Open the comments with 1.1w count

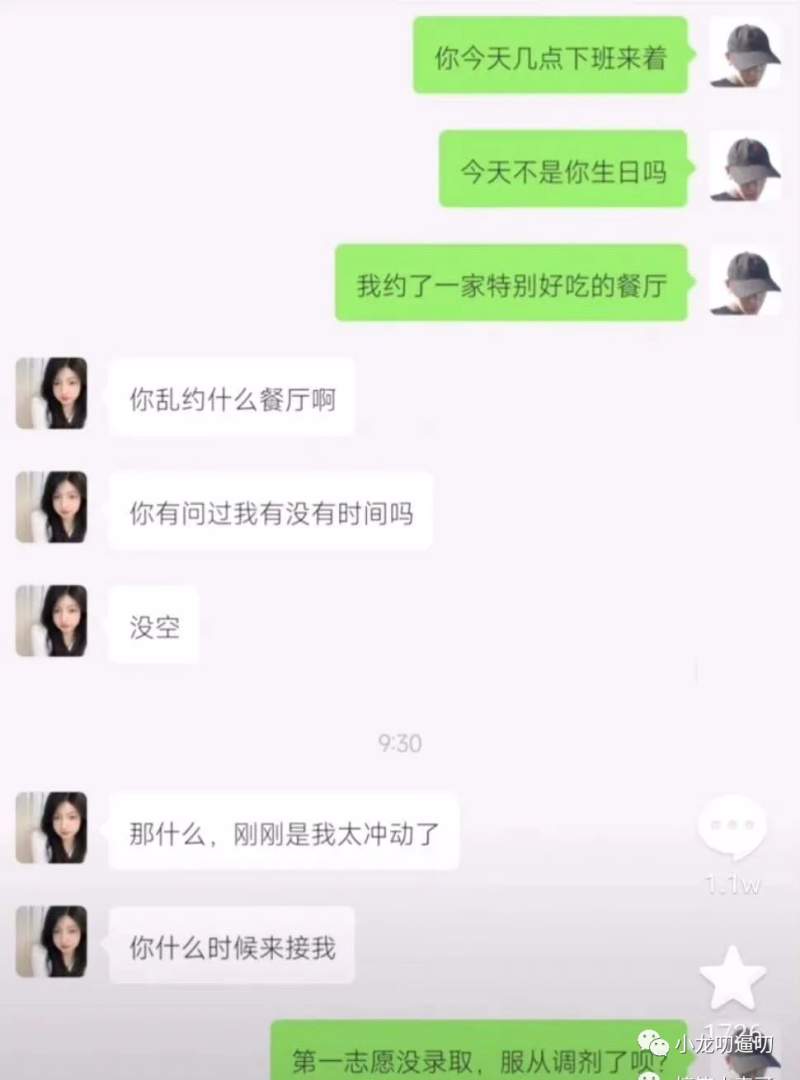pos(732,829)
